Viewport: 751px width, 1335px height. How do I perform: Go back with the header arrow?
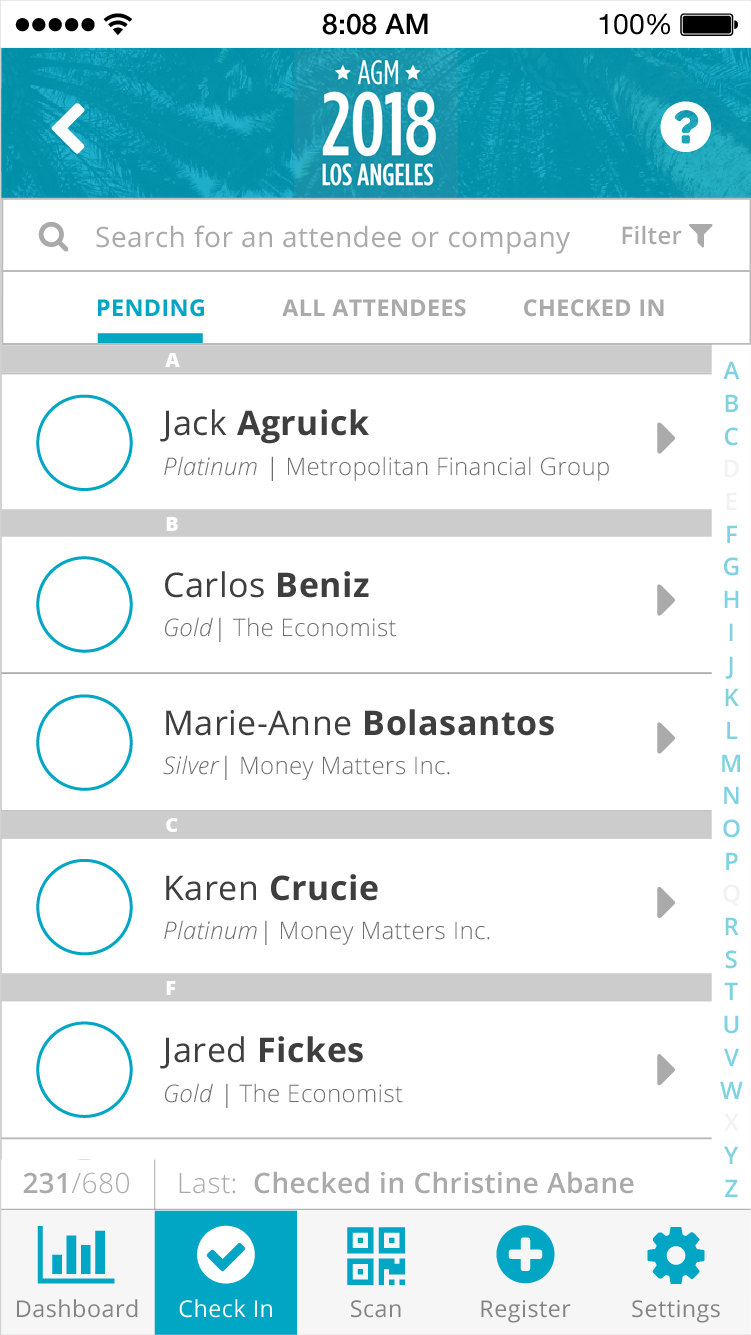point(68,129)
